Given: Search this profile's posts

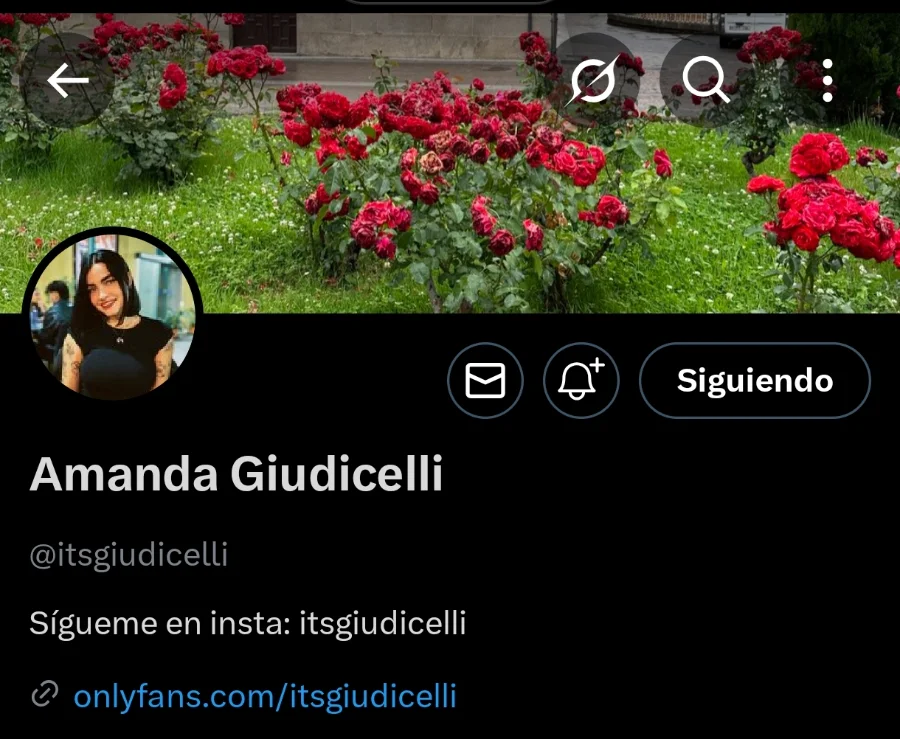Looking at the screenshot, I should (706, 81).
